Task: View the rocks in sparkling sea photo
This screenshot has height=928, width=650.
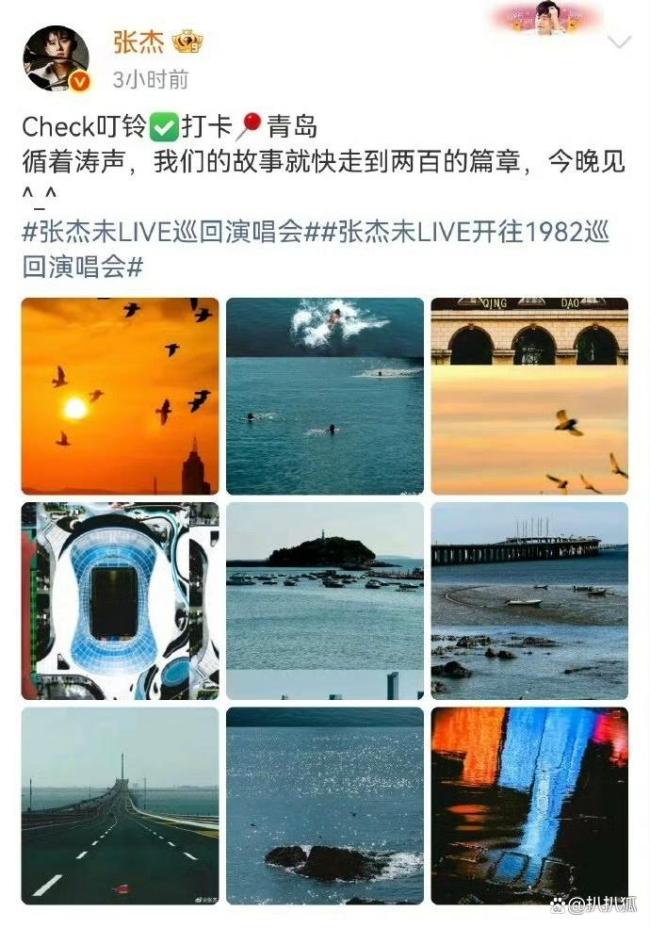Action: pyautogui.click(x=325, y=805)
